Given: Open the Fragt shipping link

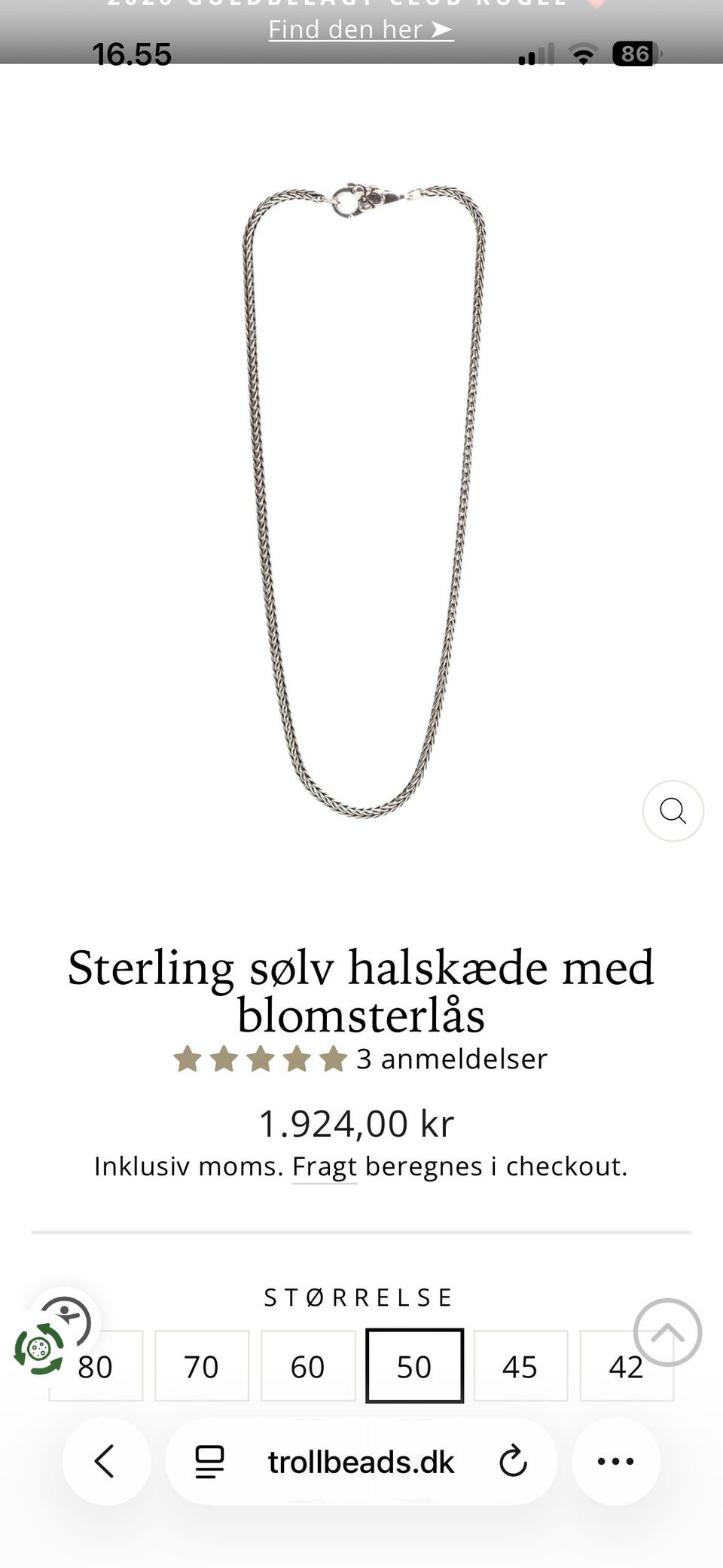Looking at the screenshot, I should point(324,1166).
